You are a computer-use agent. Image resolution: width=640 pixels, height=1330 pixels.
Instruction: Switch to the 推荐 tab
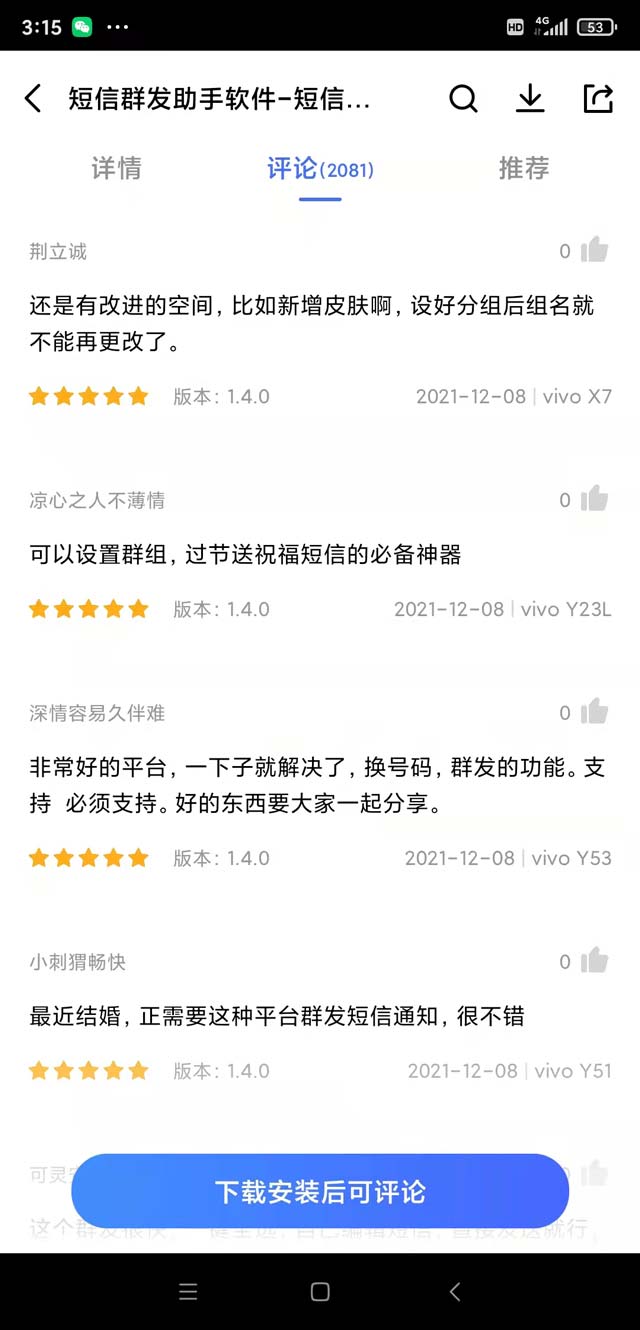pos(523,169)
